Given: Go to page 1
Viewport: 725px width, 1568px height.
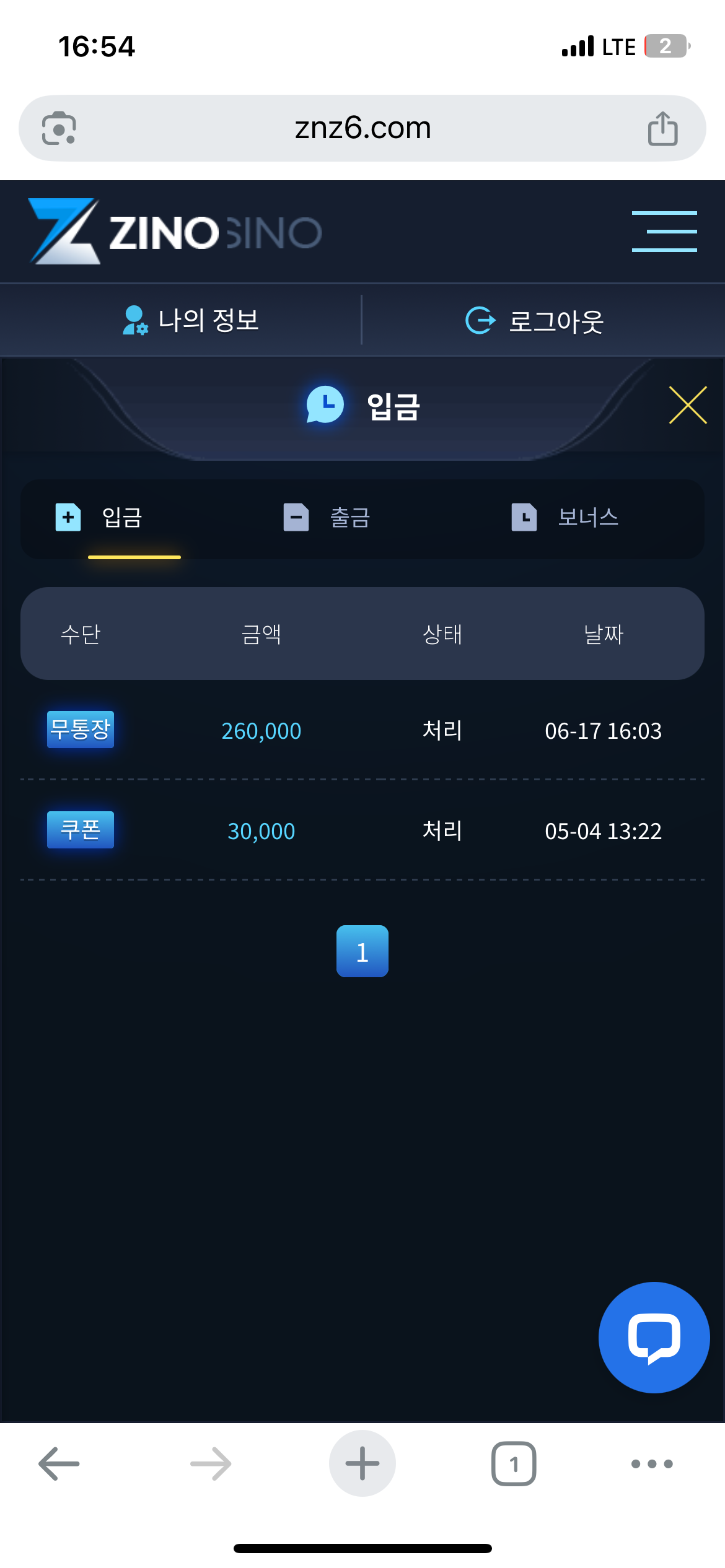Looking at the screenshot, I should [362, 951].
